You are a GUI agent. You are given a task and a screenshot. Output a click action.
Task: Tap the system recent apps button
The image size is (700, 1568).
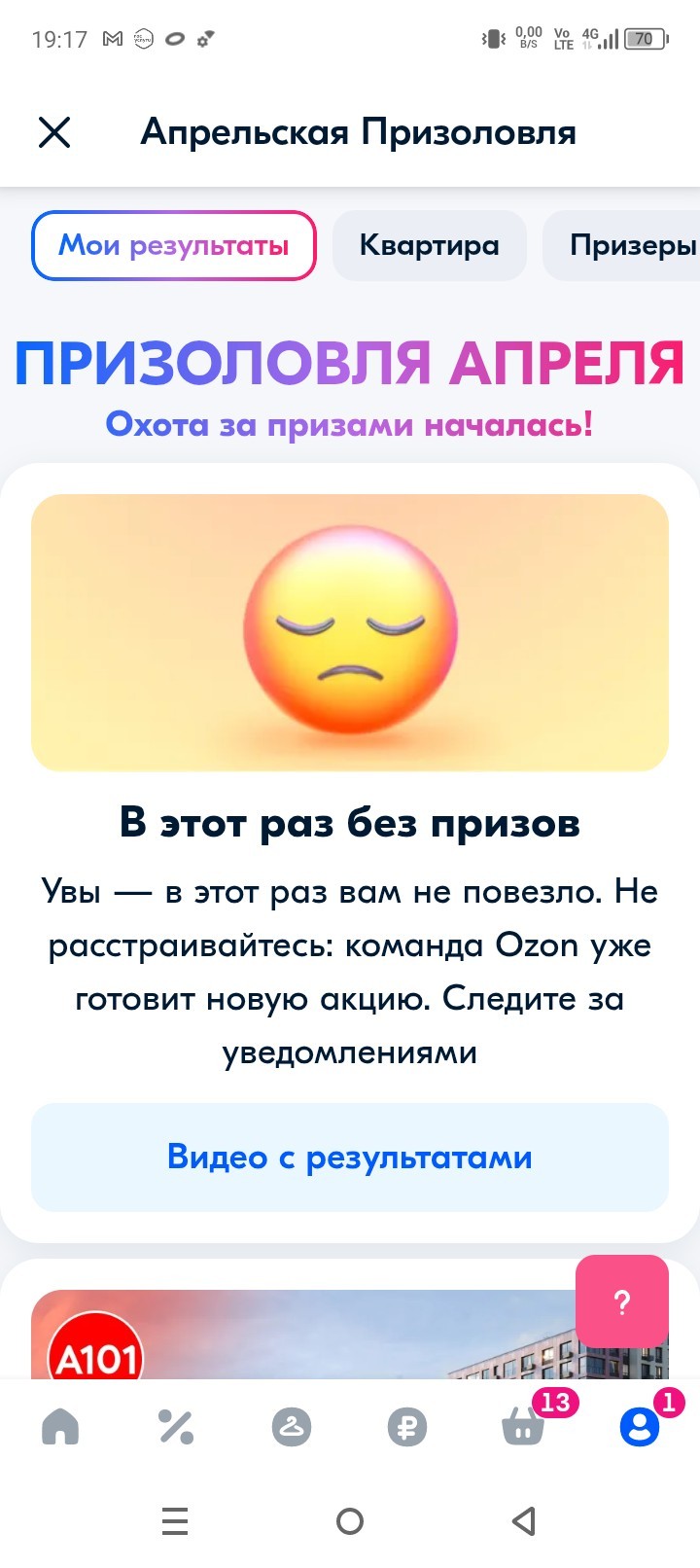pyautogui.click(x=175, y=1520)
